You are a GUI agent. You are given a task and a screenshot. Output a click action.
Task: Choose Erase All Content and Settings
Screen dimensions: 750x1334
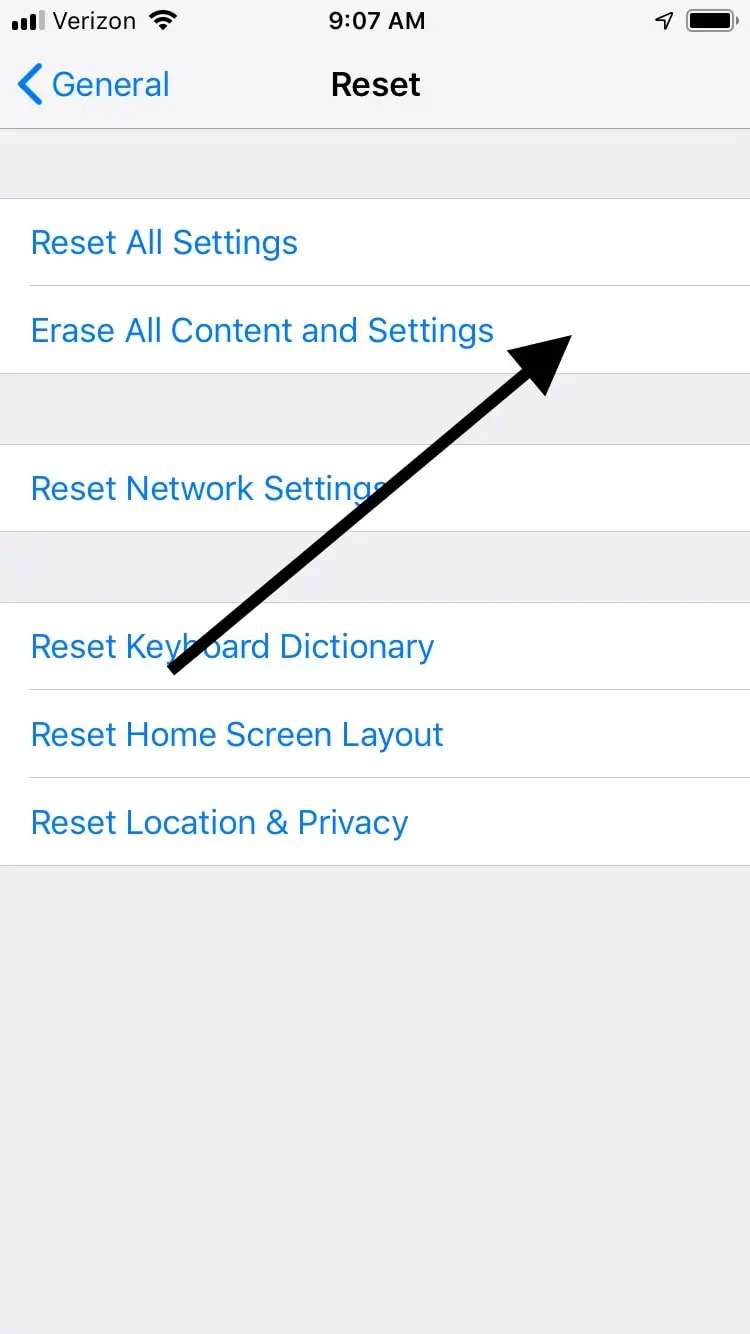pos(262,331)
